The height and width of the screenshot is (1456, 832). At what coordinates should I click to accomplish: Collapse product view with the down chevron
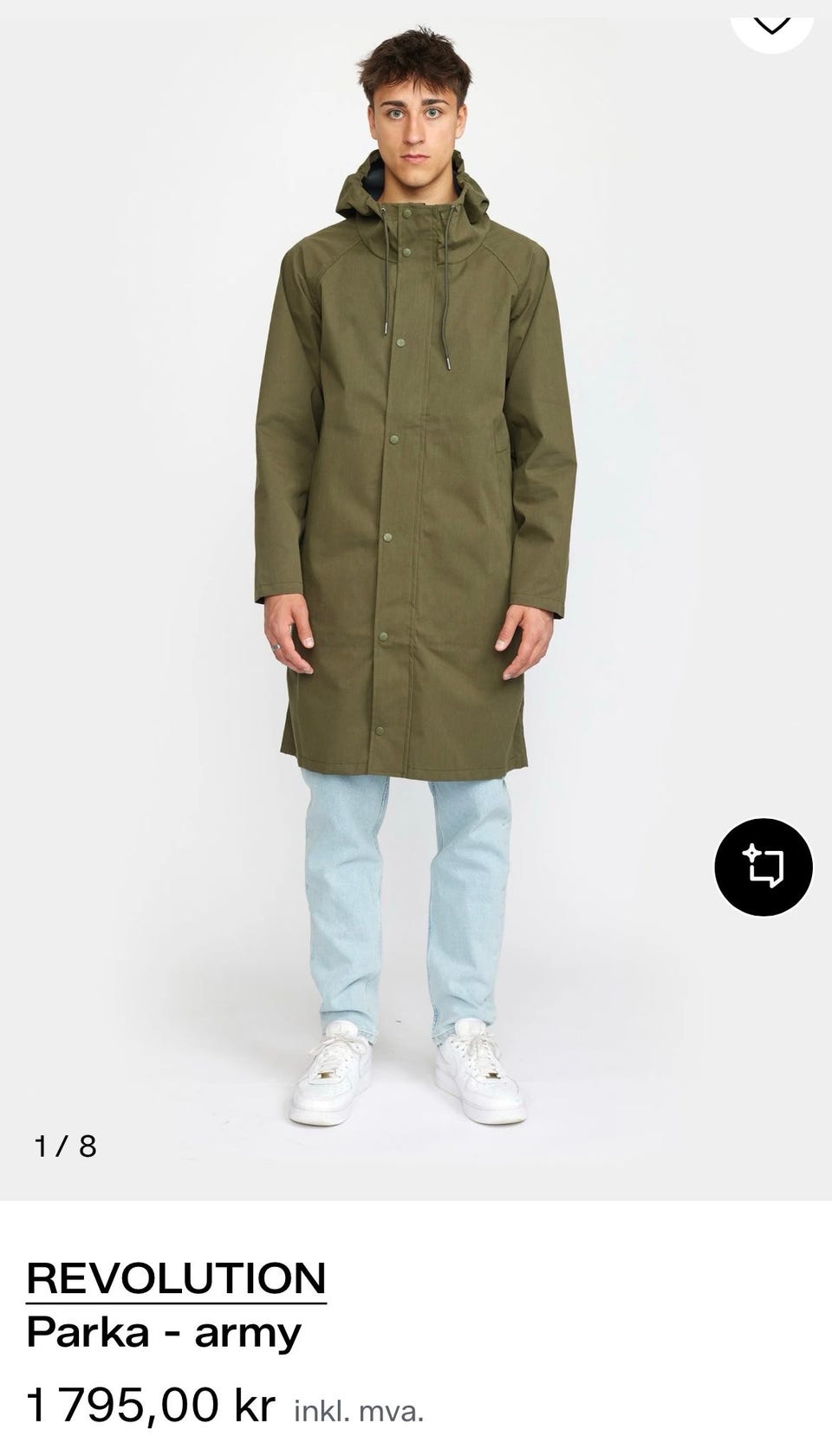[x=771, y=26]
